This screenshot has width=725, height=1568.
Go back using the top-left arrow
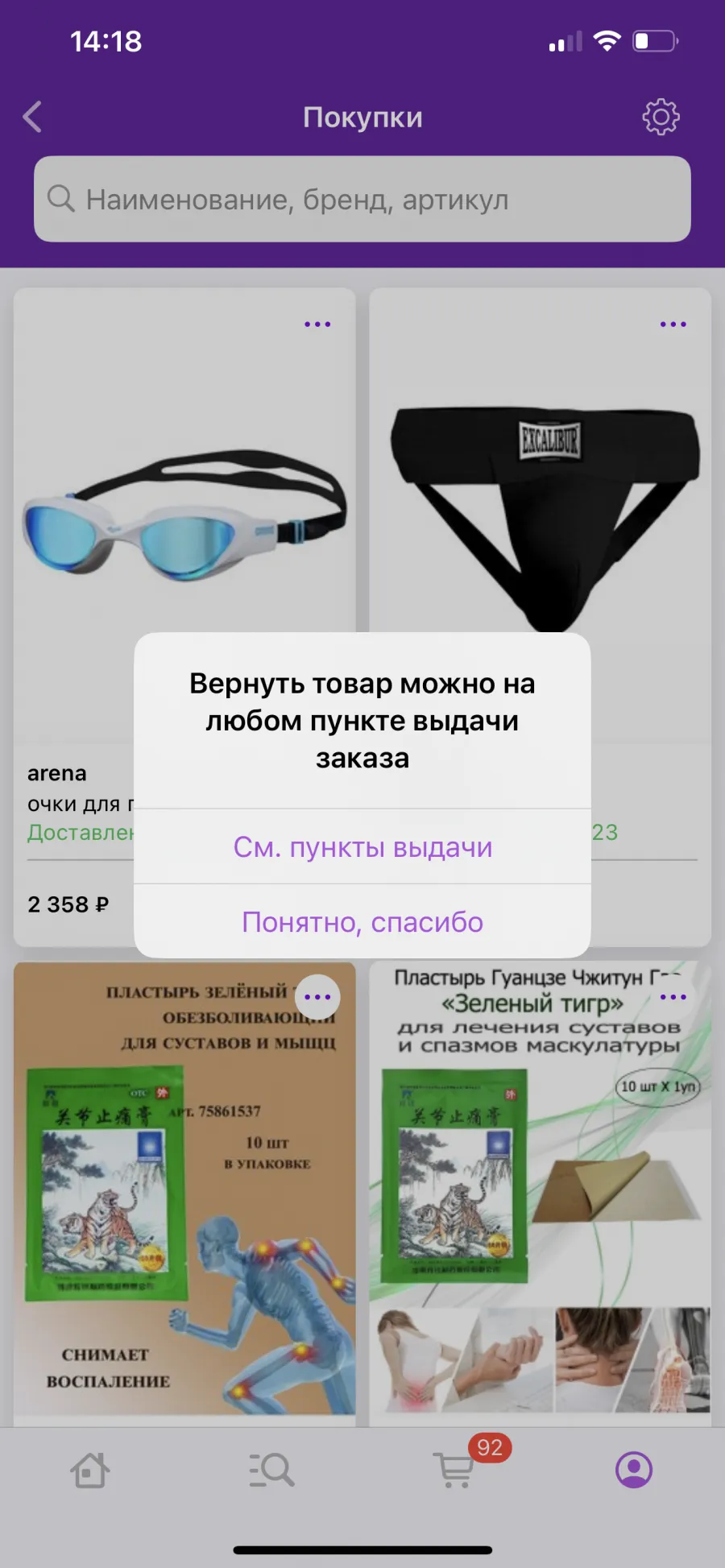click(32, 117)
